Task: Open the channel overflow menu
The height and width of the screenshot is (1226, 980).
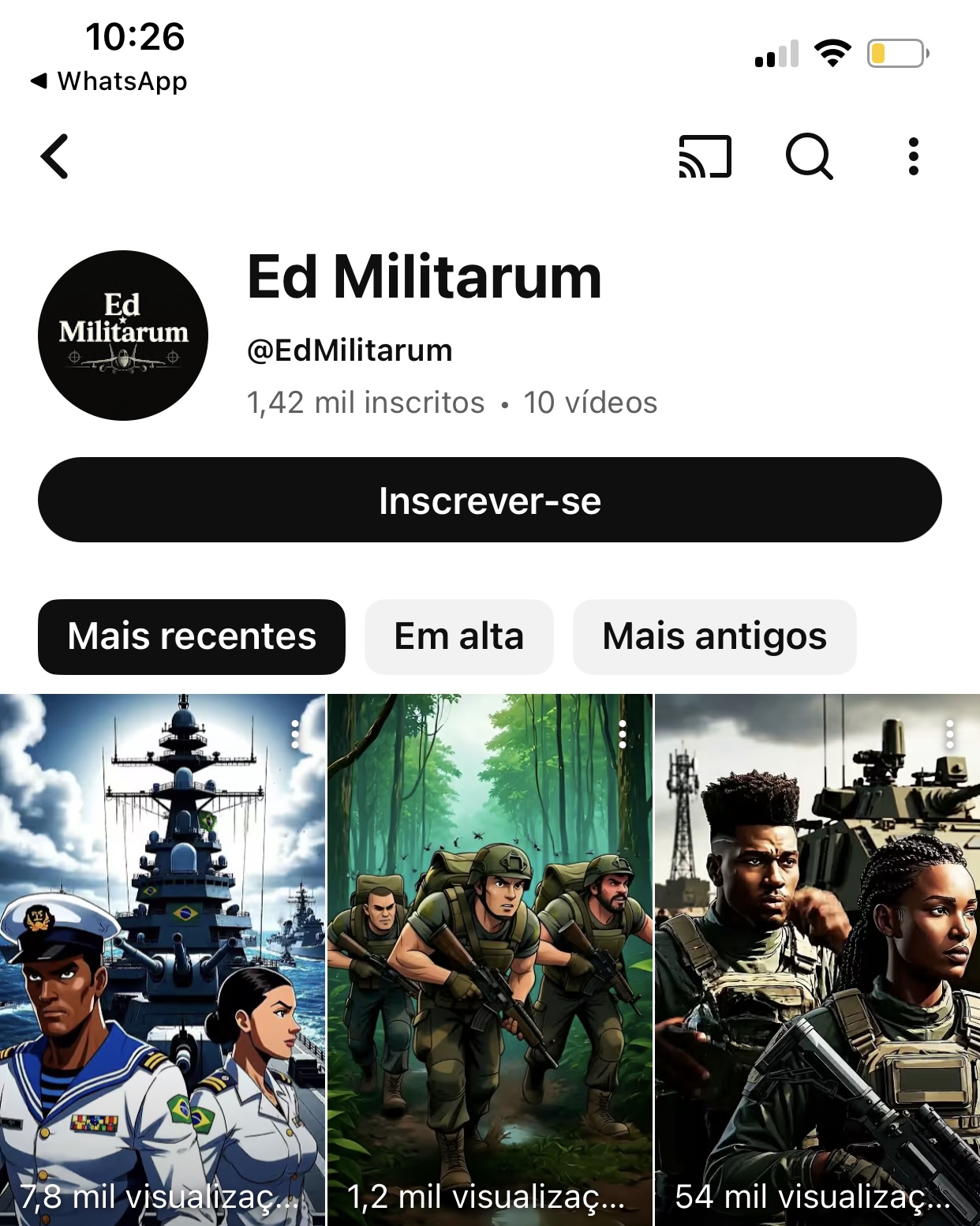Action: [x=913, y=156]
